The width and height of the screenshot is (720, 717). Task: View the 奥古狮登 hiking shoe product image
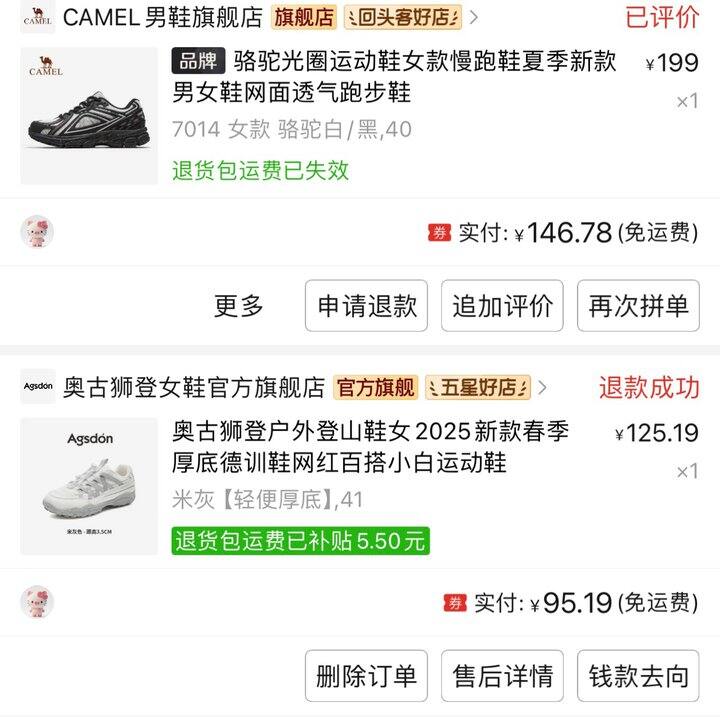coord(89,486)
